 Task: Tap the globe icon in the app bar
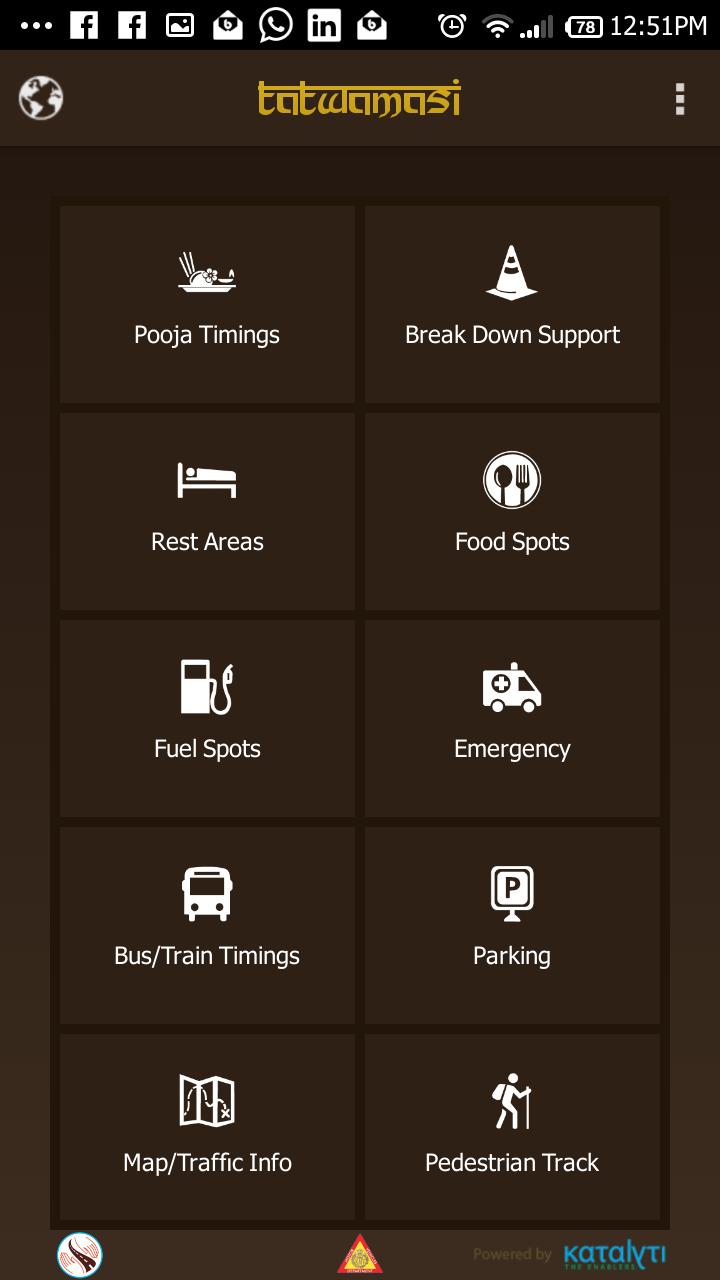pos(41,99)
